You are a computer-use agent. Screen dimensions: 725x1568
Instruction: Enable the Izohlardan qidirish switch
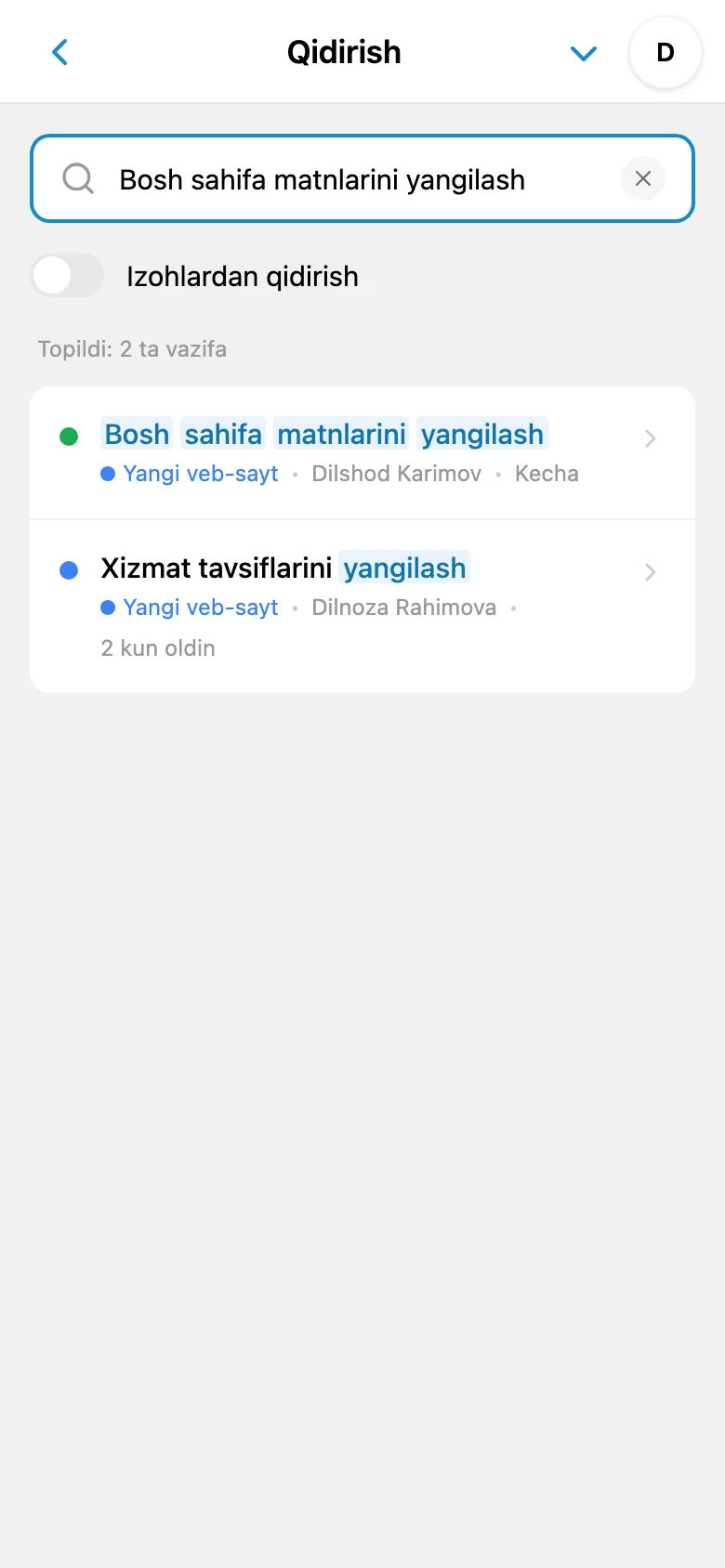tap(67, 276)
